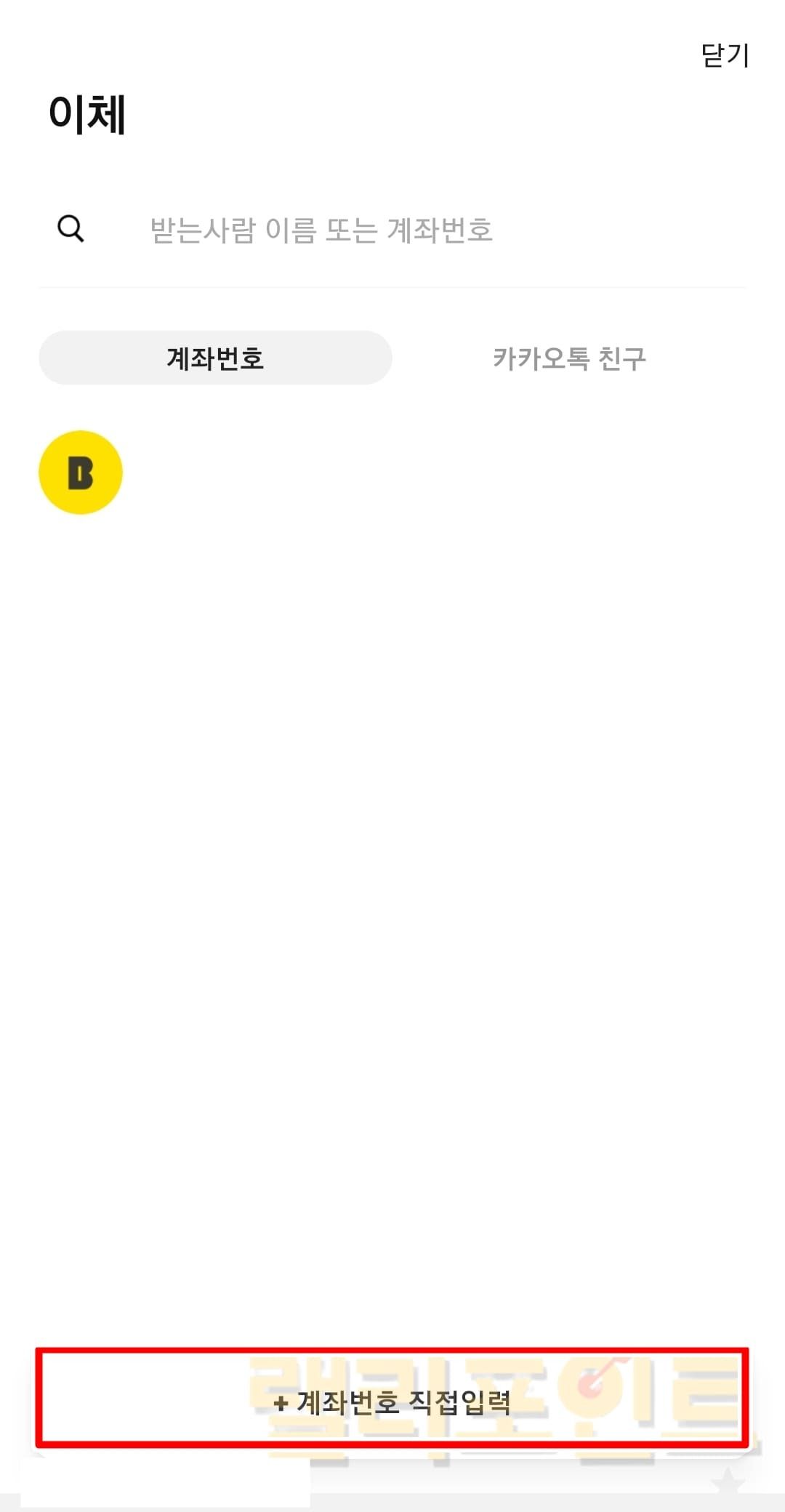Open the yellow B account entry
785x1512 pixels.
click(81, 472)
